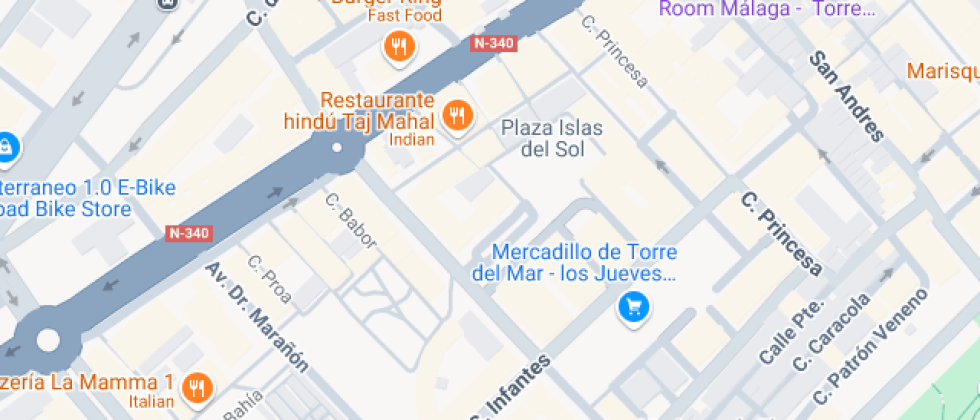Open Mercadillo de Torre del Mar shopping pin
This screenshot has width=980, height=420.
click(x=633, y=306)
